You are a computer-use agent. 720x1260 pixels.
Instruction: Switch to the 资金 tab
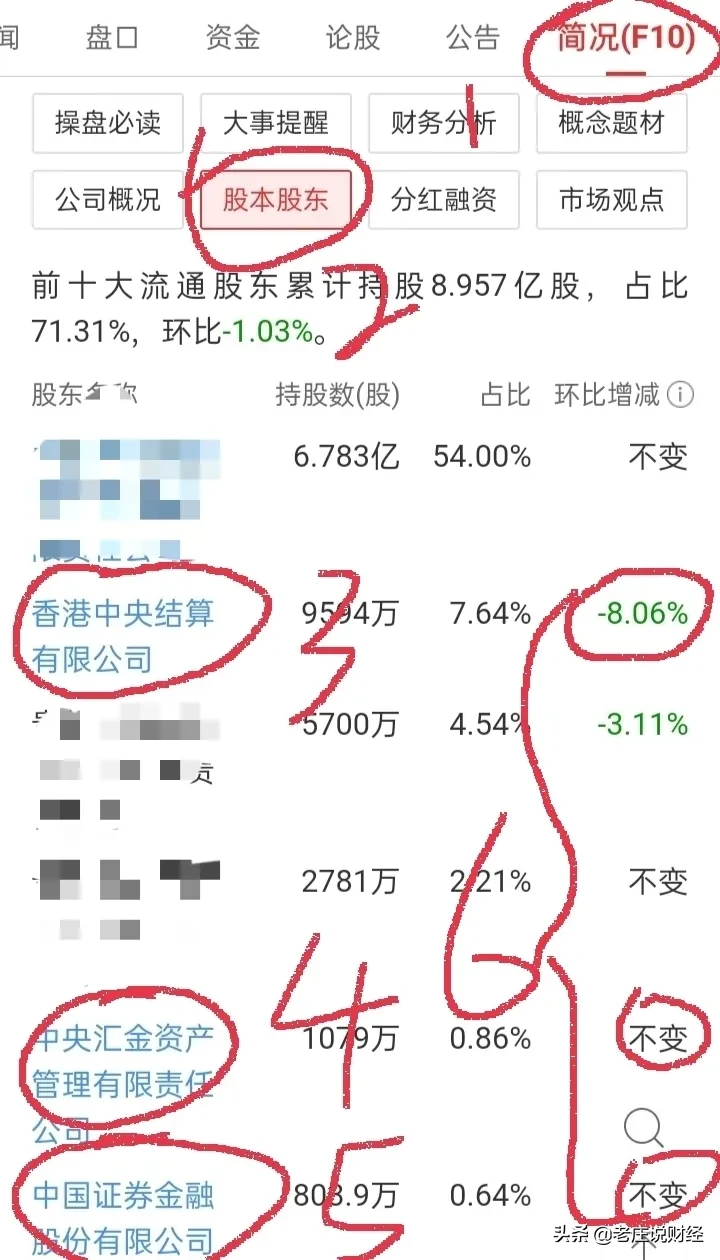[x=232, y=37]
